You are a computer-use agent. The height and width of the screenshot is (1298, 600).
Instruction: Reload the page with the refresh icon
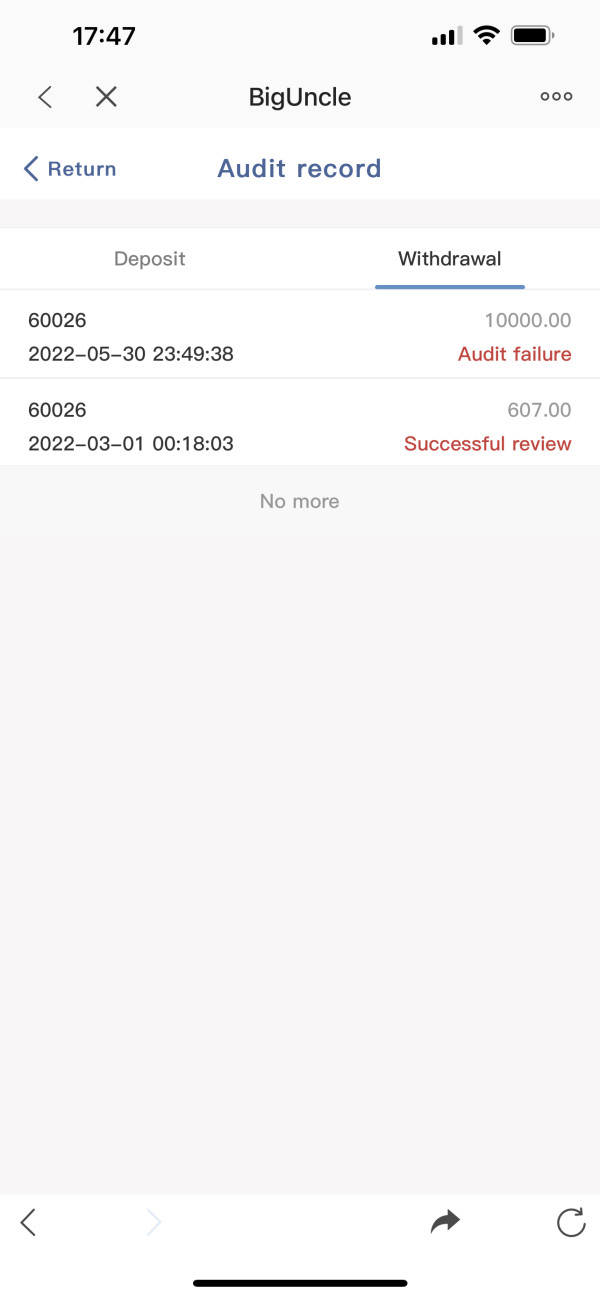570,1222
